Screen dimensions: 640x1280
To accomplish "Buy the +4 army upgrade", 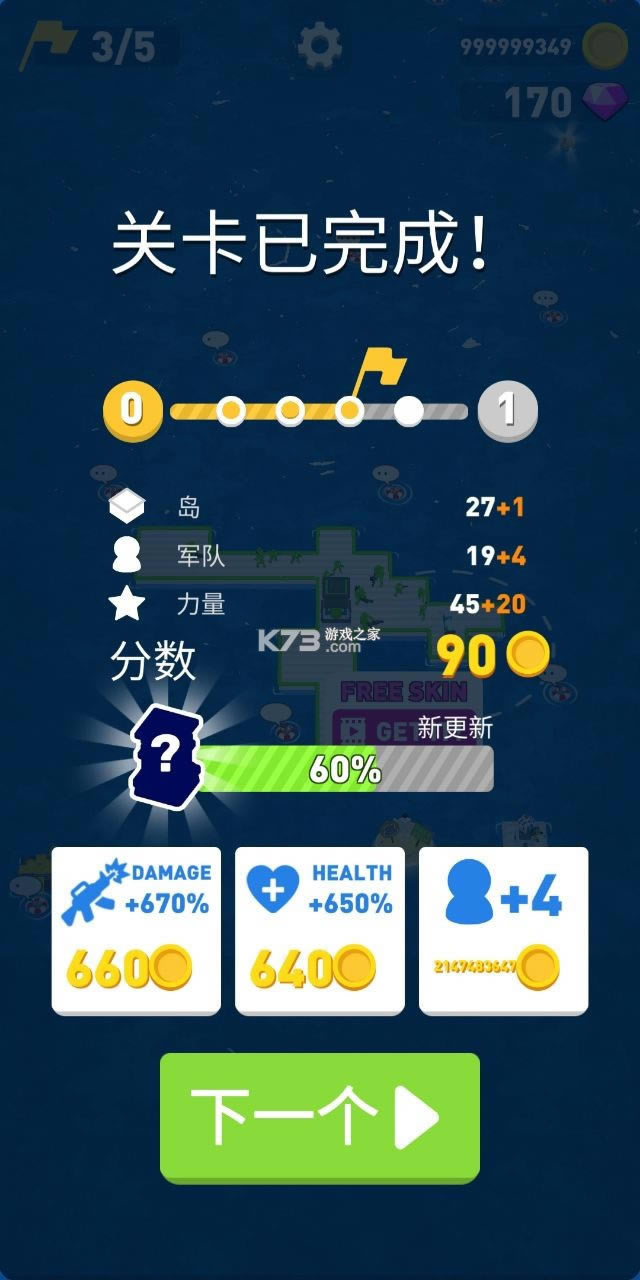I will click(503, 929).
